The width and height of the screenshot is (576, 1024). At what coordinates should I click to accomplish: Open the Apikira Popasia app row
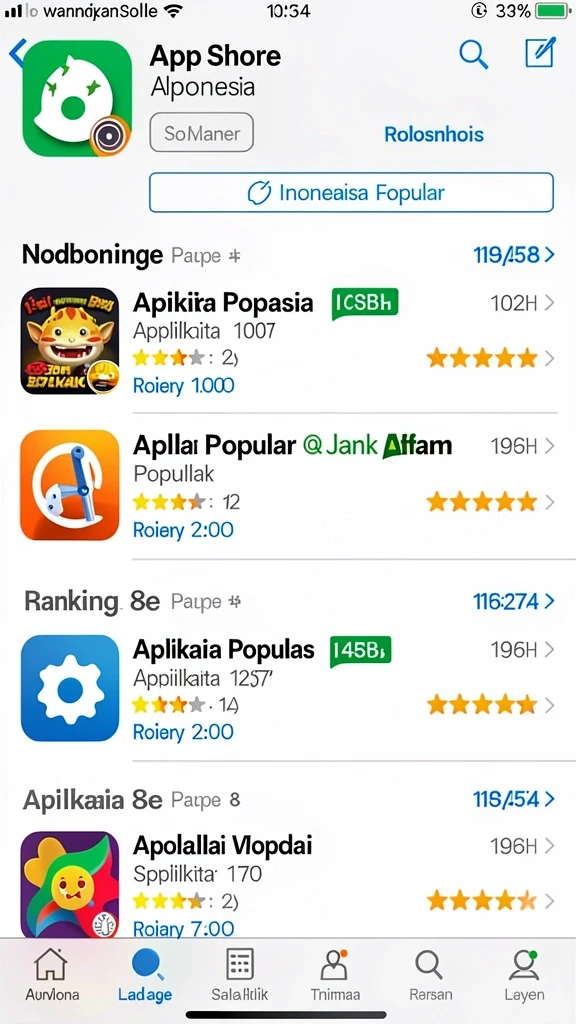(288, 342)
